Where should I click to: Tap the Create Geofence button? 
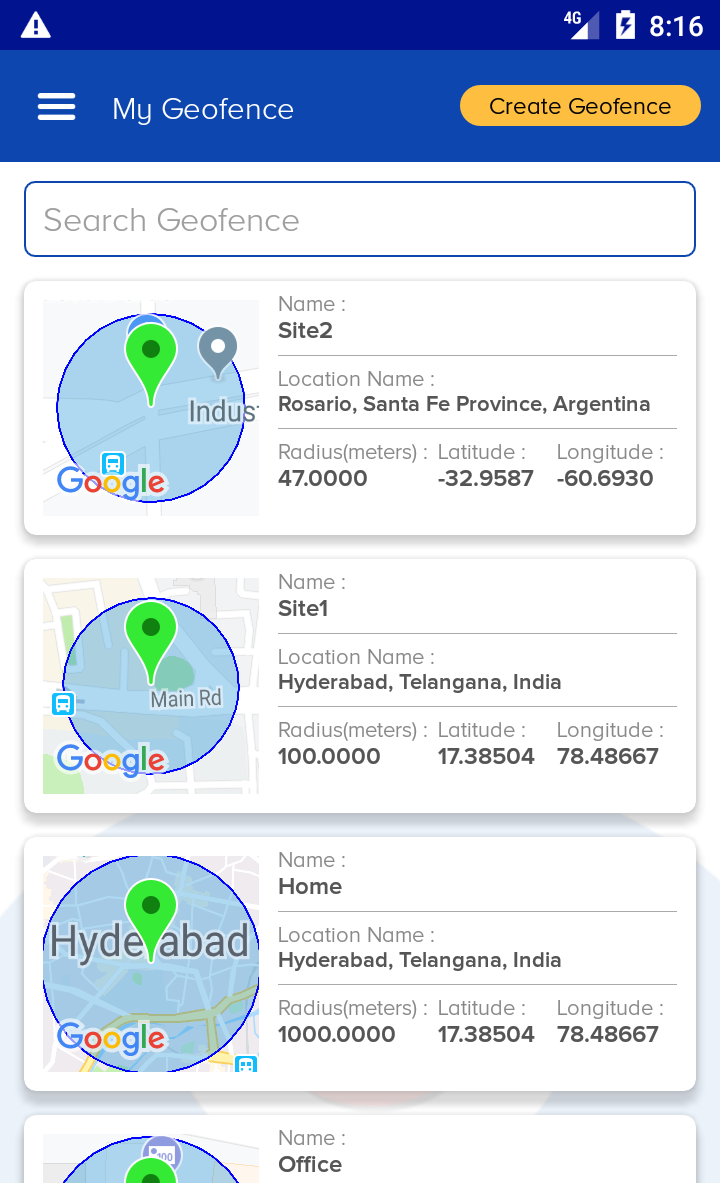580,106
